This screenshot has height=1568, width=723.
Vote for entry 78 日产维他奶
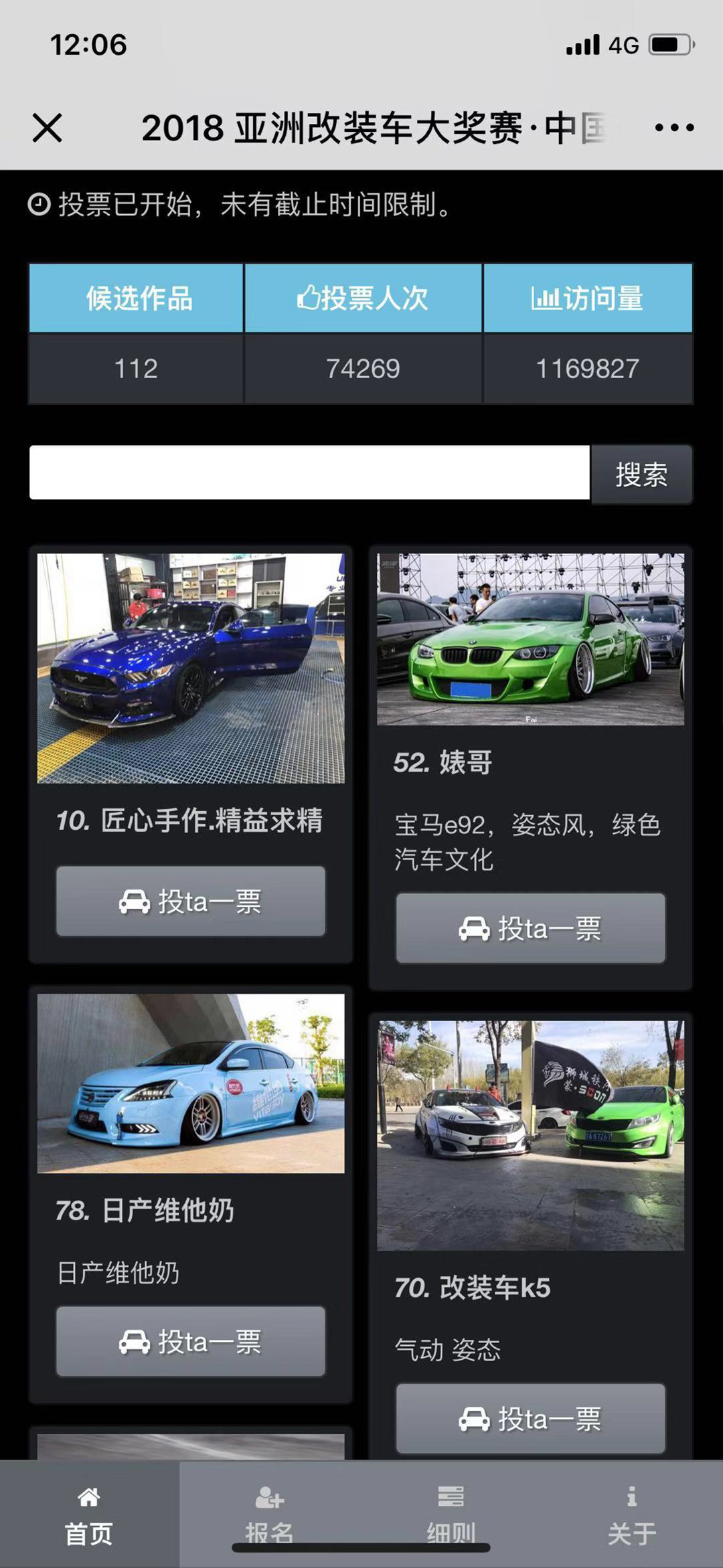(x=191, y=1341)
